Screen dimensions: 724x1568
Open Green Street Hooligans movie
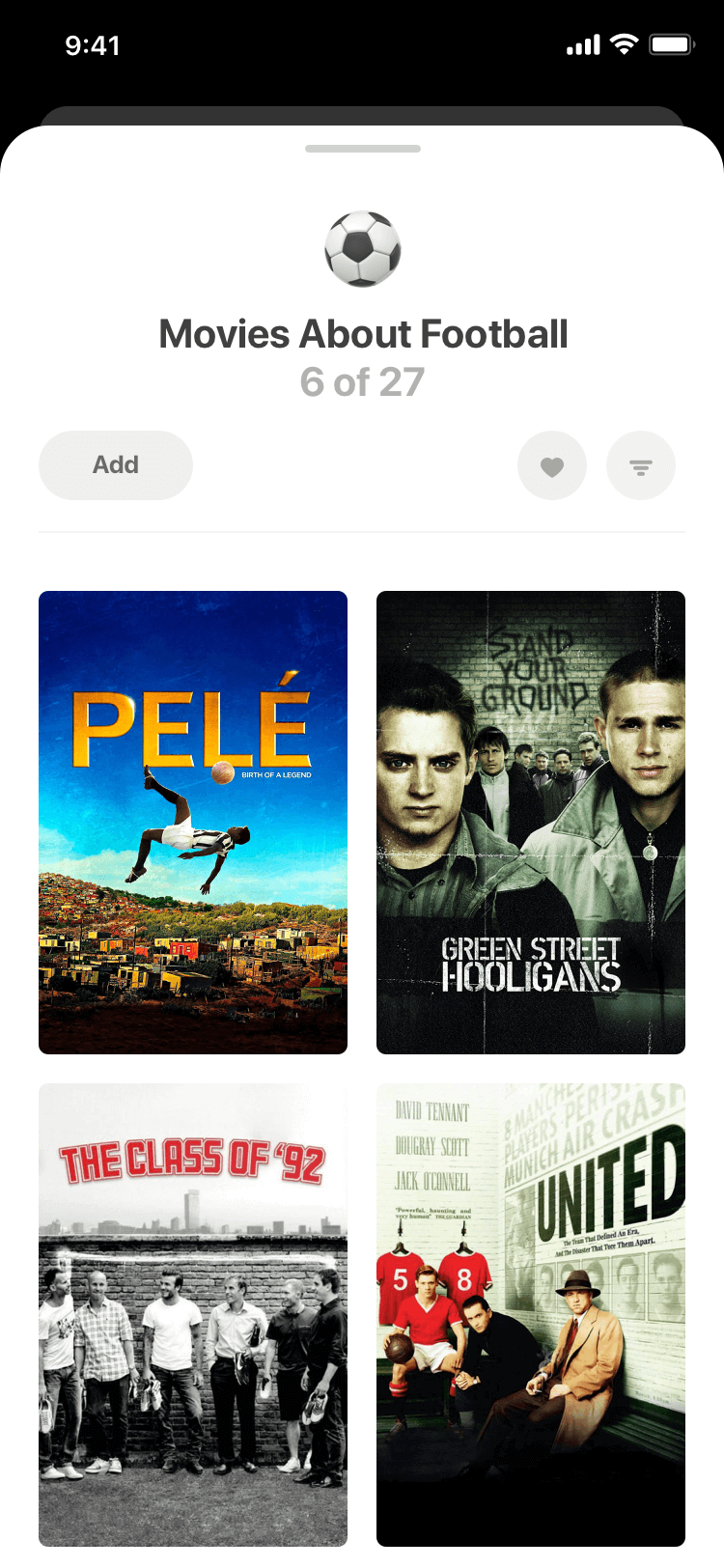pyautogui.click(x=531, y=823)
